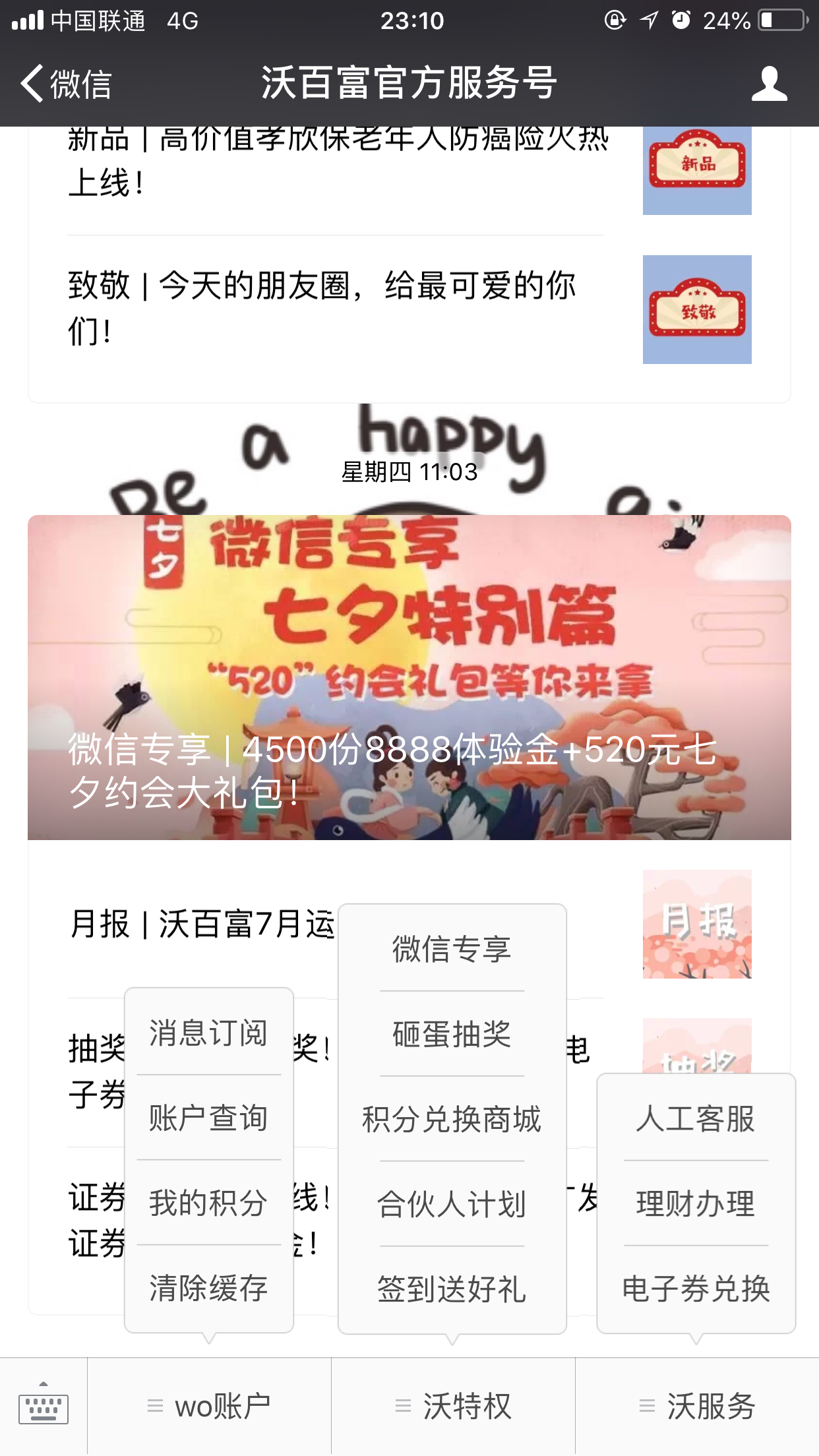This screenshot has width=819, height=1456.
Task: Open the 沃服务 bottom menu
Action: pos(697,1406)
